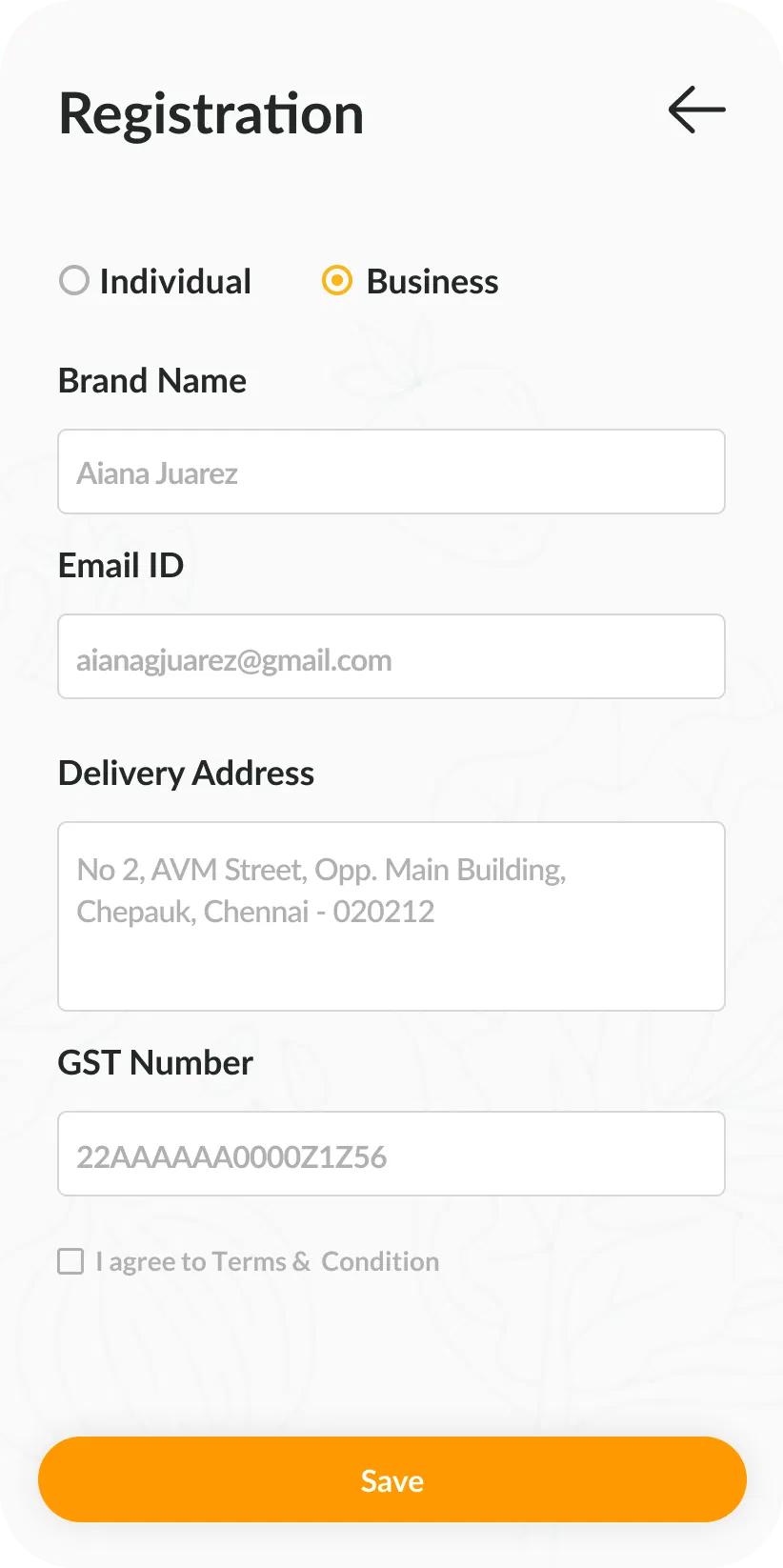
Task: Edit the Delivery Address box
Action: [x=391, y=915]
